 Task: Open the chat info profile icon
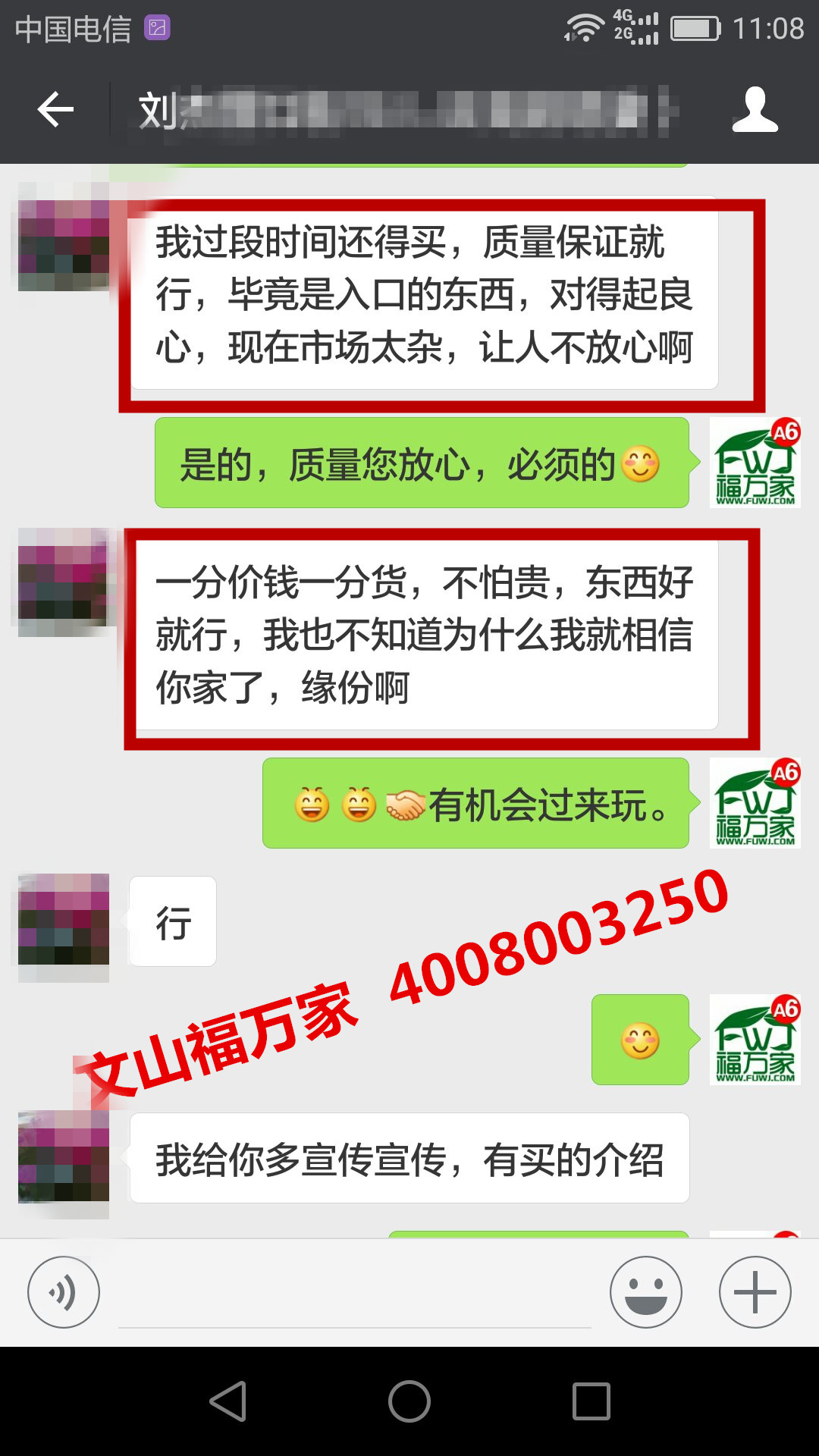pyautogui.click(x=755, y=111)
